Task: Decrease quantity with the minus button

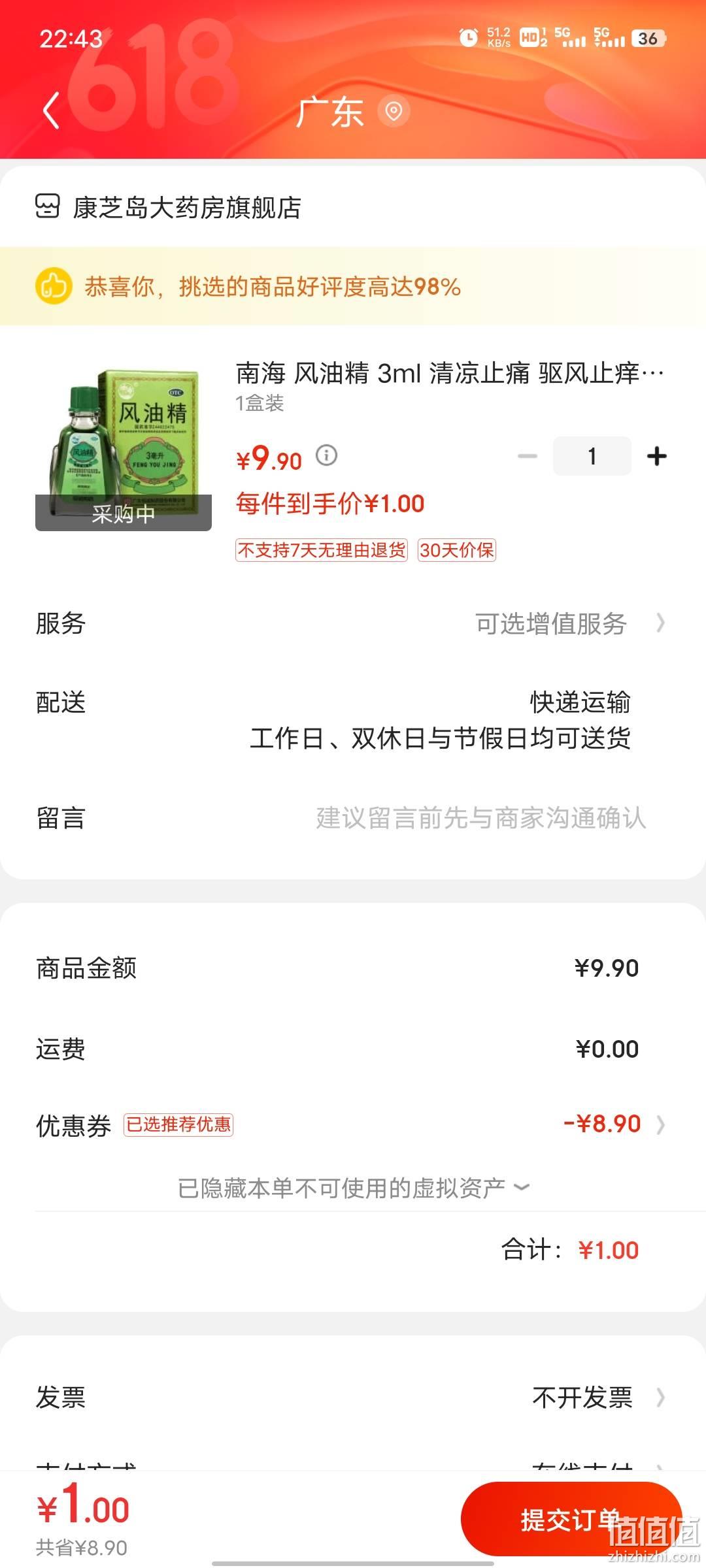Action: click(x=527, y=456)
